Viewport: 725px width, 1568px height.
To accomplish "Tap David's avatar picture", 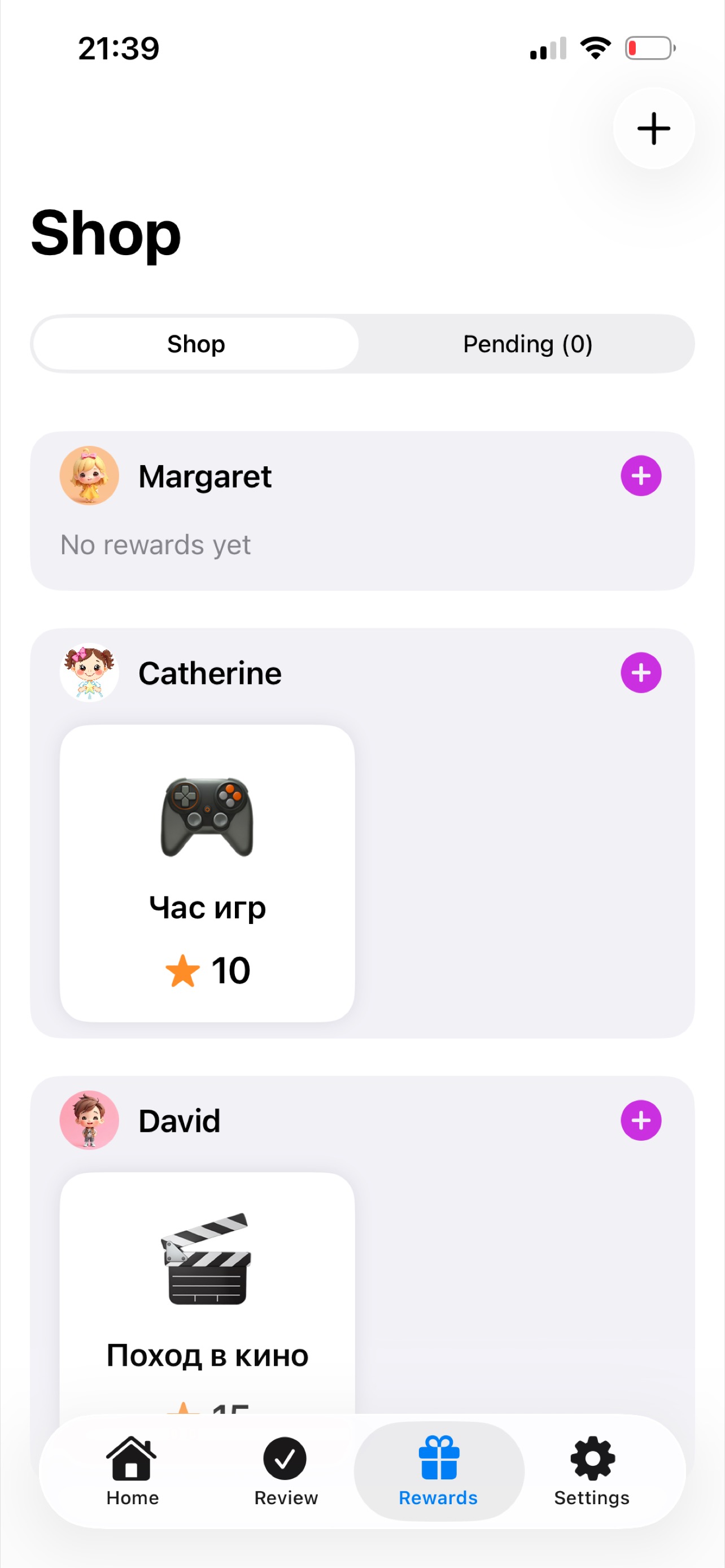I will 89,1119.
